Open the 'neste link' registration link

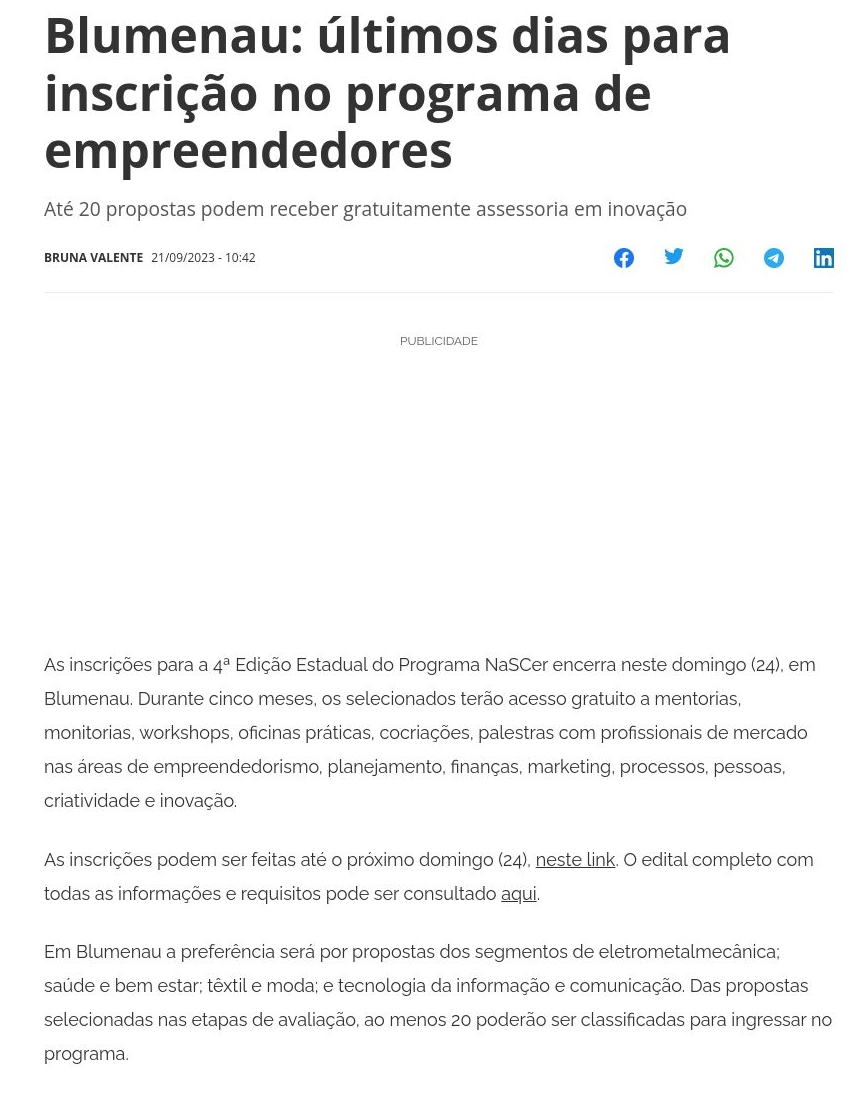575,860
